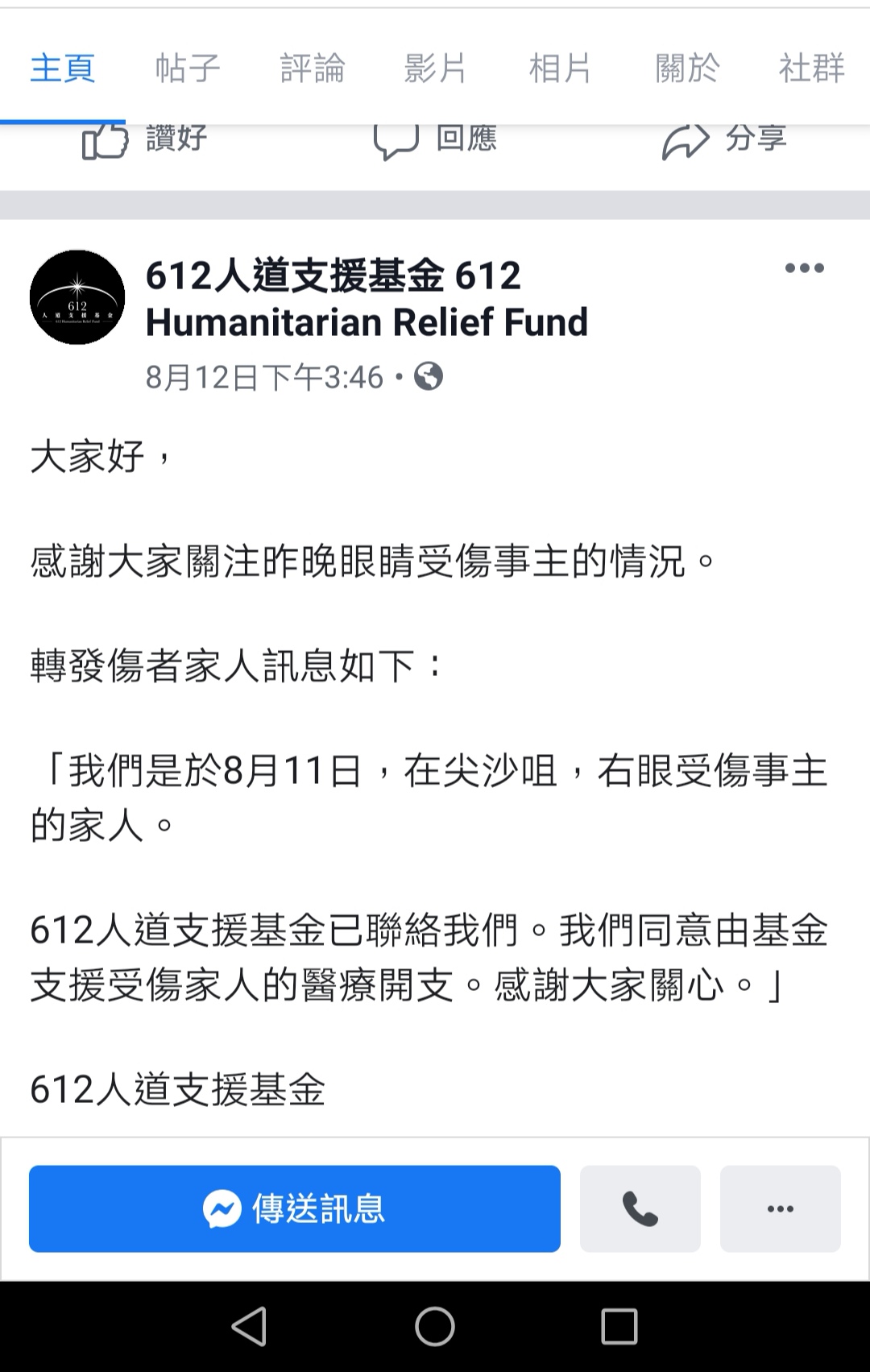Viewport: 870px width, 1372px height.
Task: Open recent apps from the navigation bar
Action: [x=619, y=1327]
